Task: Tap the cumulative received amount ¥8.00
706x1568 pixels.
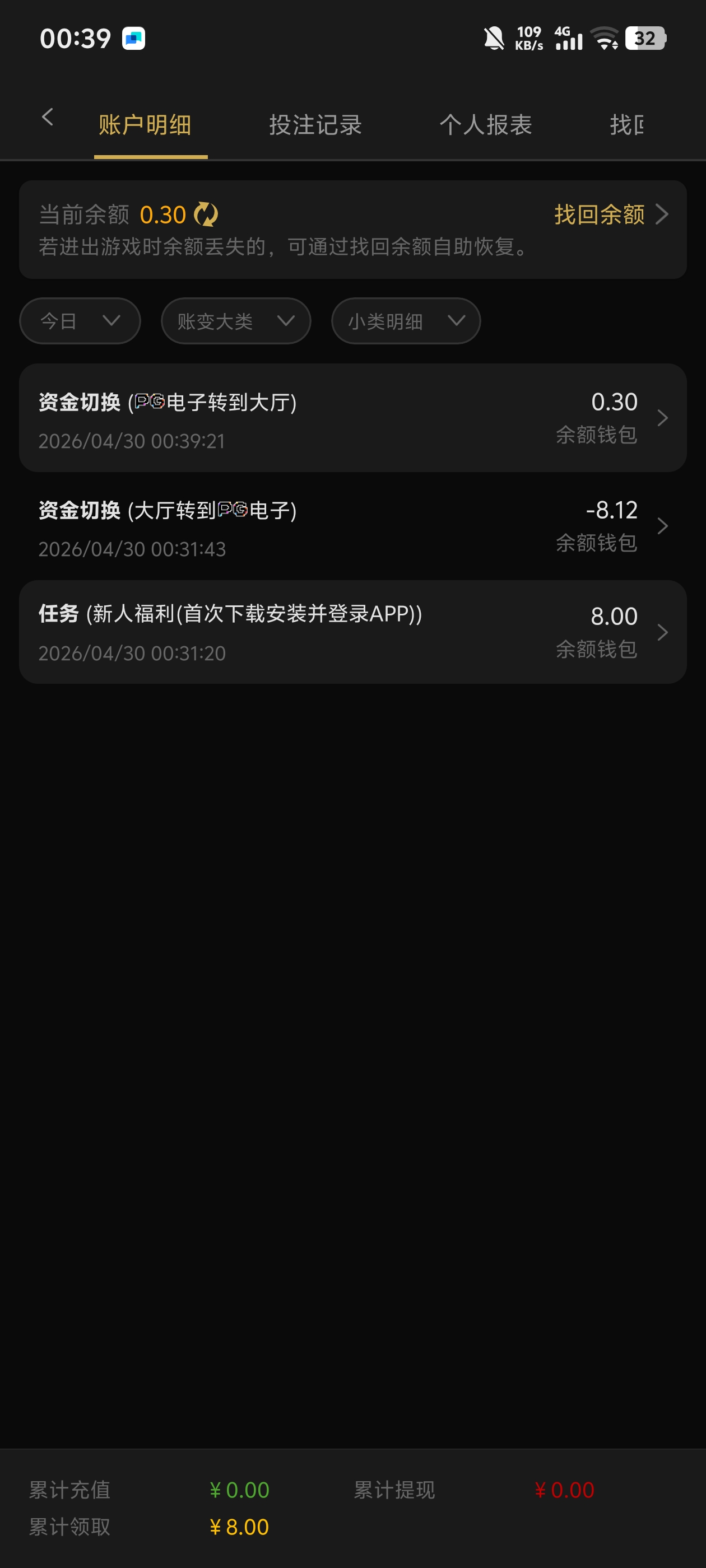Action: [239, 1527]
